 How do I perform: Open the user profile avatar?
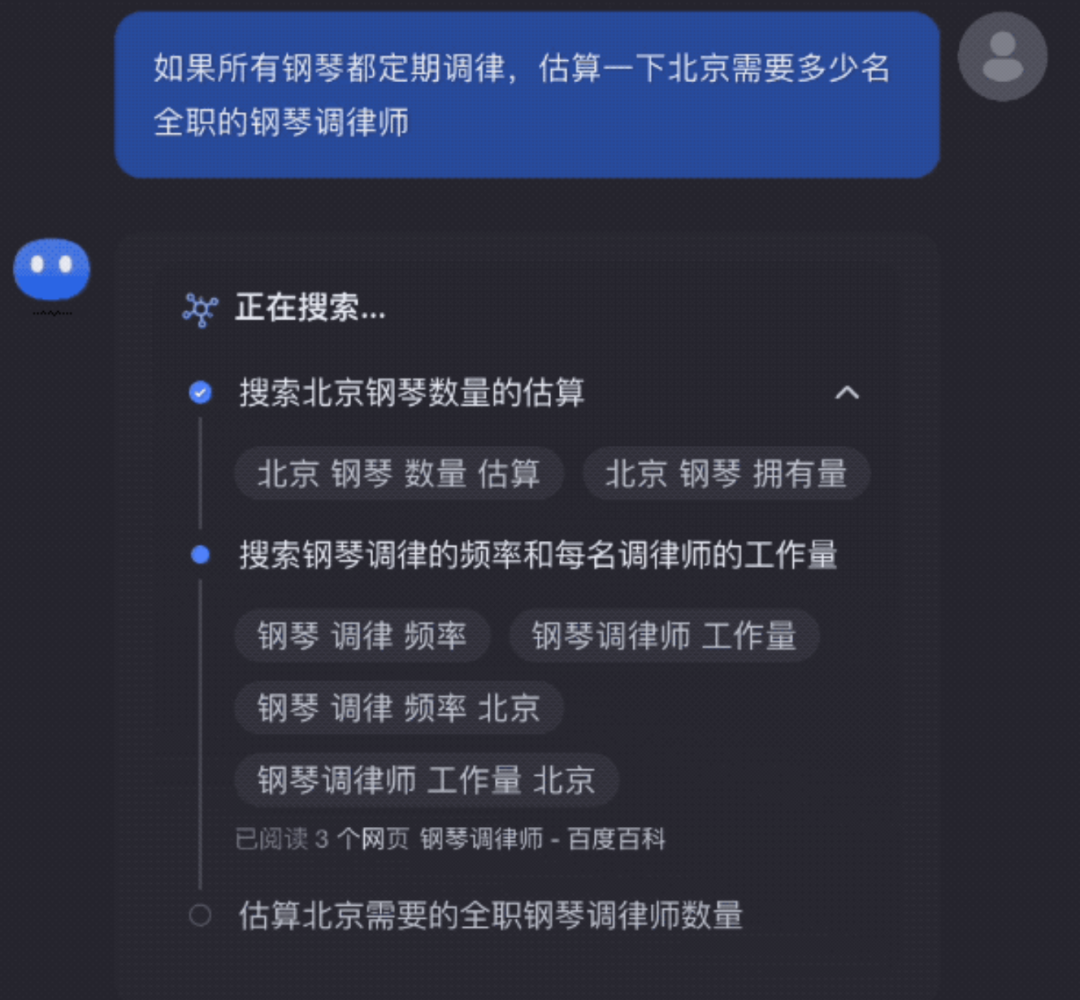[x=1002, y=57]
